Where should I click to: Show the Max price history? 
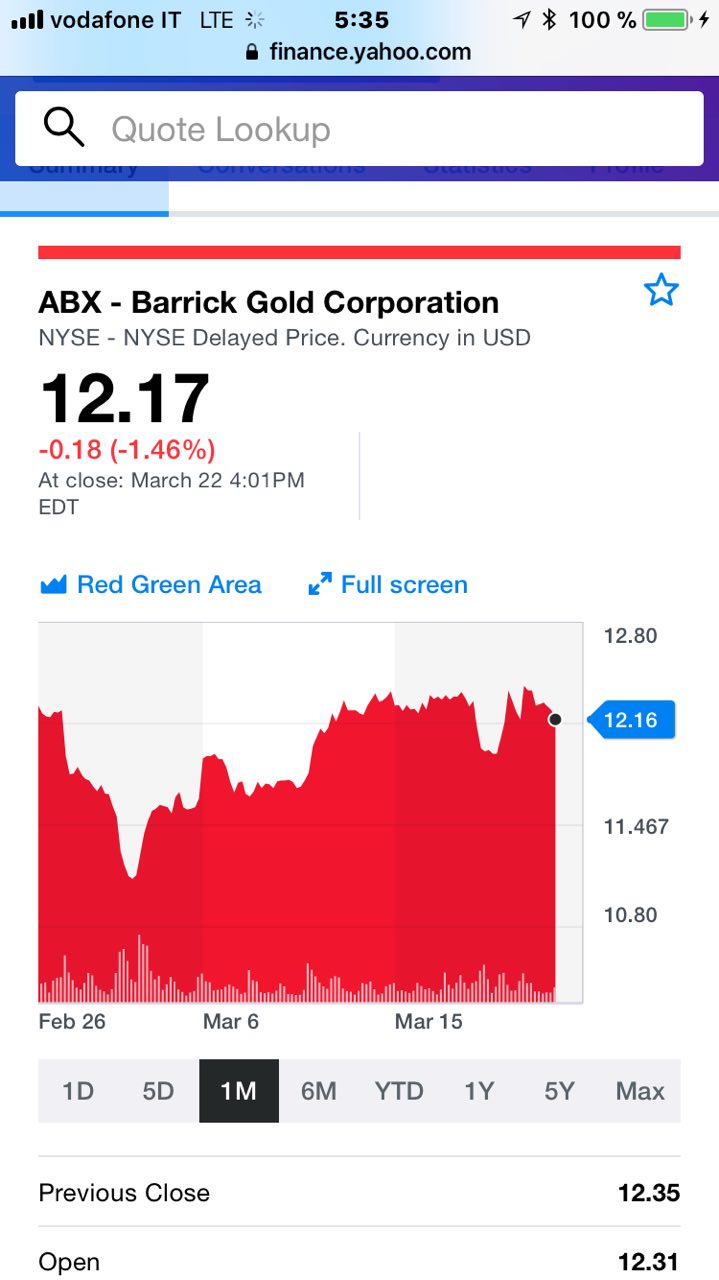tap(640, 1091)
